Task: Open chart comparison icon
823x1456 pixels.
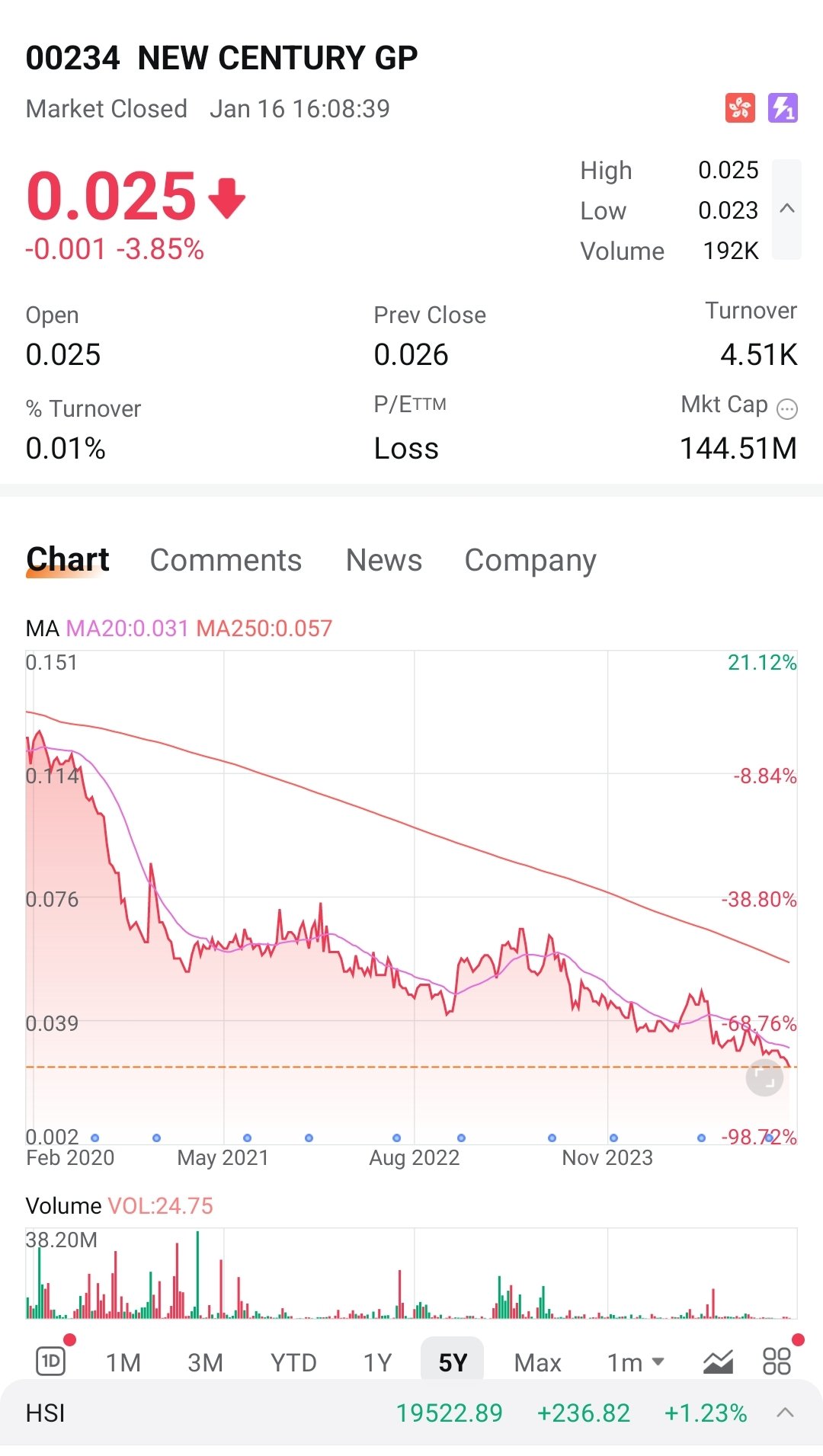Action: tap(718, 1362)
